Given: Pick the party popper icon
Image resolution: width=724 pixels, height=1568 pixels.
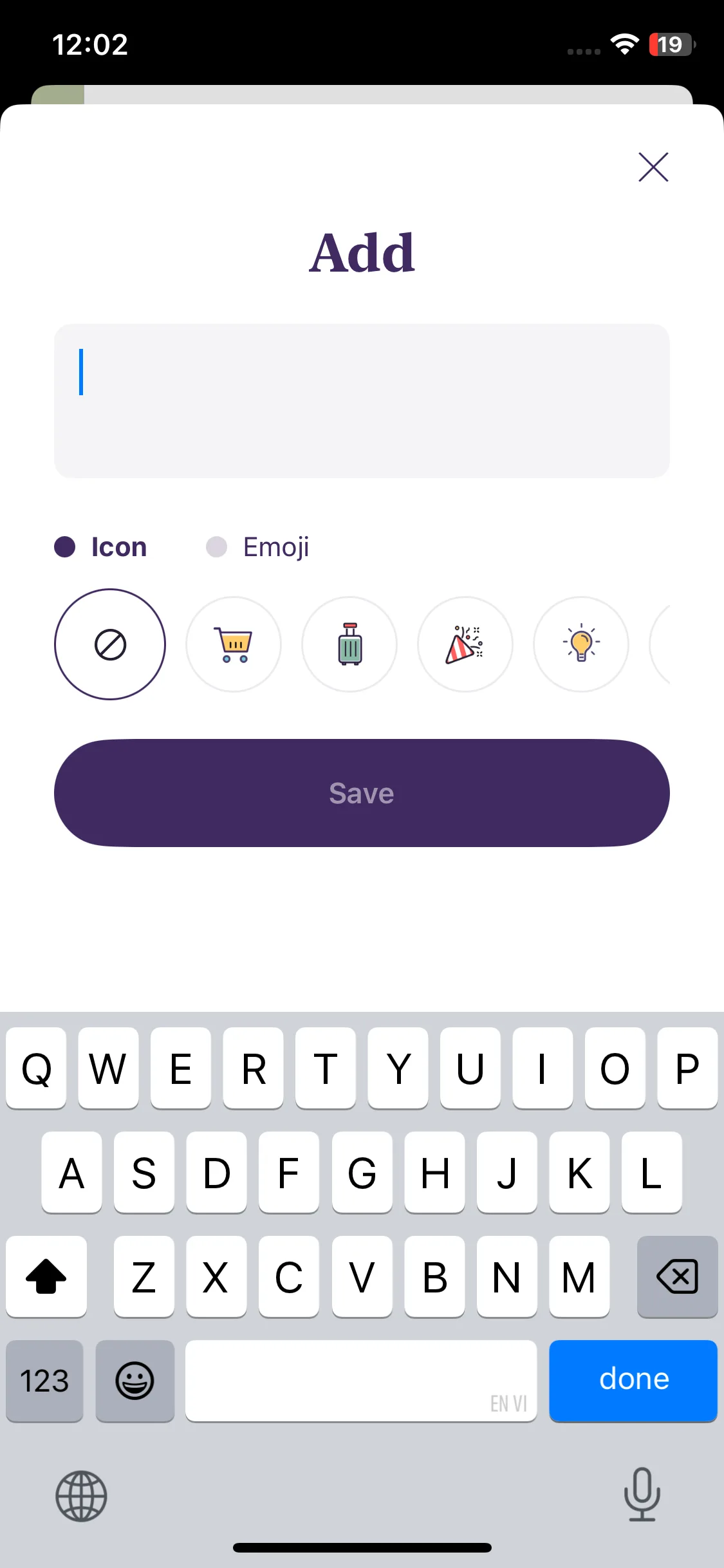Looking at the screenshot, I should [x=465, y=644].
